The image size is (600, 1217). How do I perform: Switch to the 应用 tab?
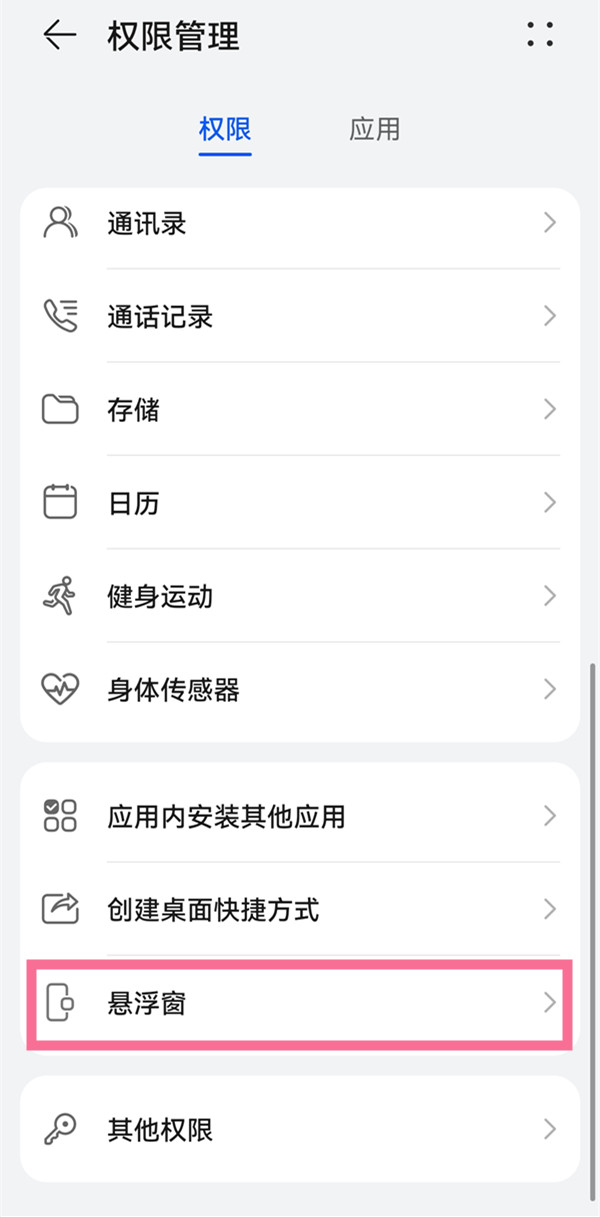pyautogui.click(x=375, y=130)
